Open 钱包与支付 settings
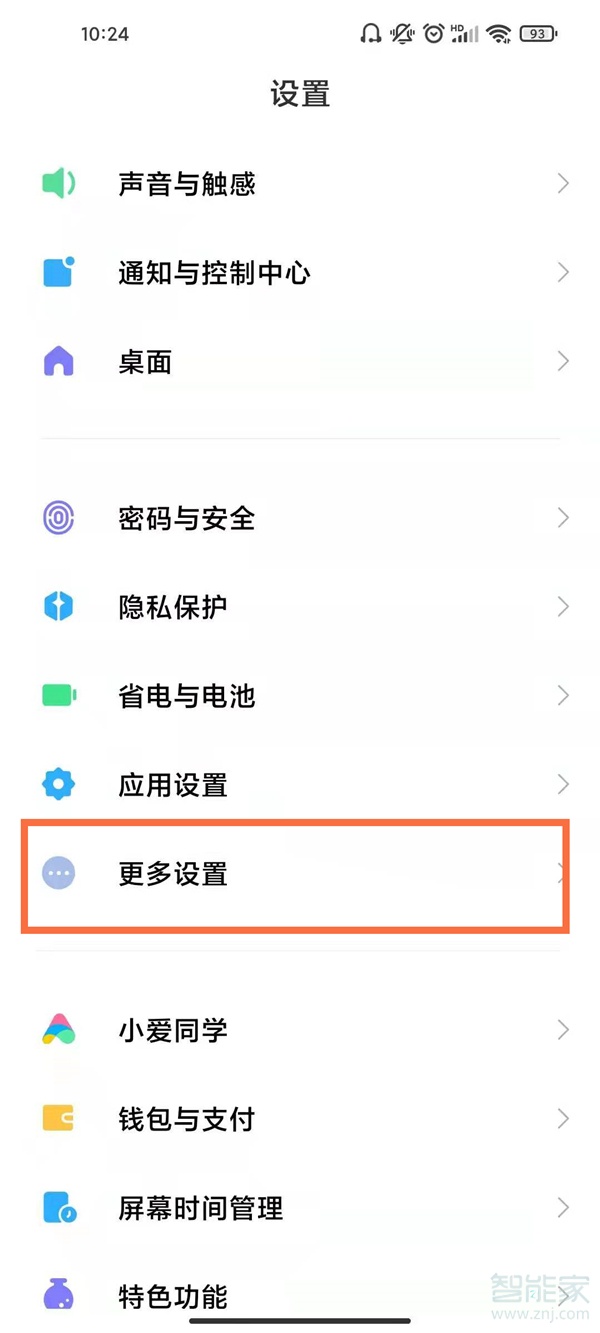 point(300,1119)
